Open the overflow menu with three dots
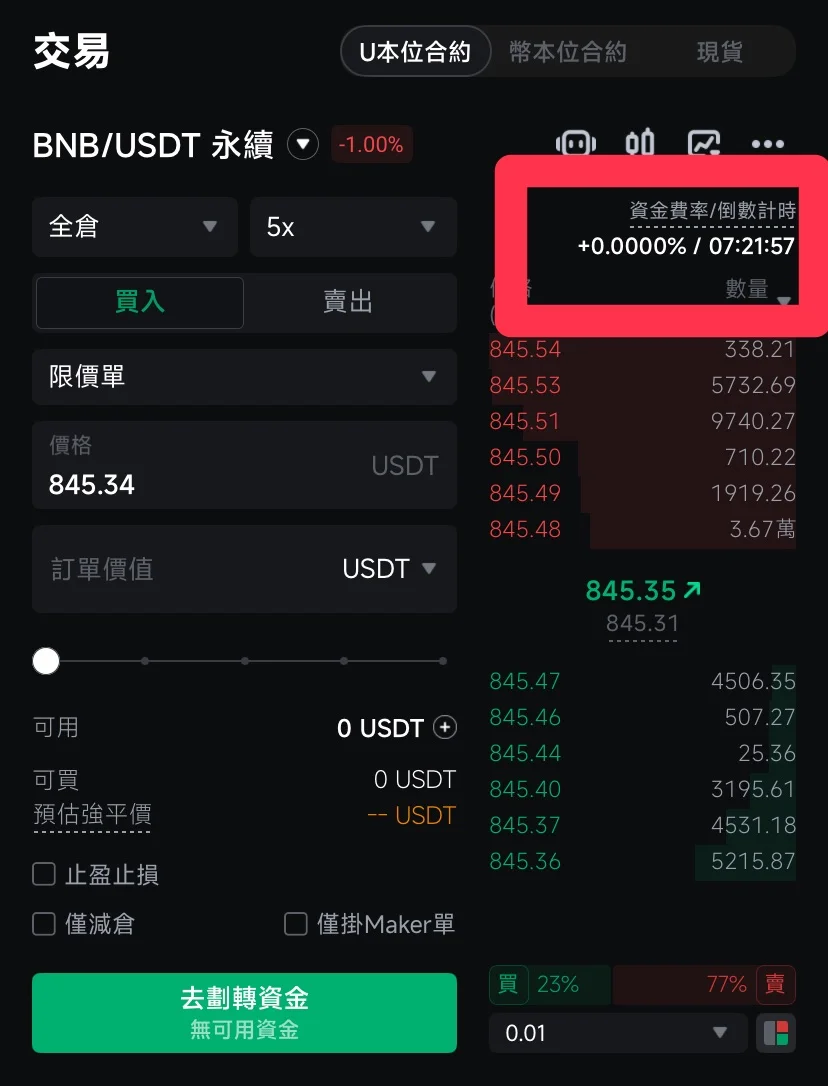828x1086 pixels. coord(767,144)
